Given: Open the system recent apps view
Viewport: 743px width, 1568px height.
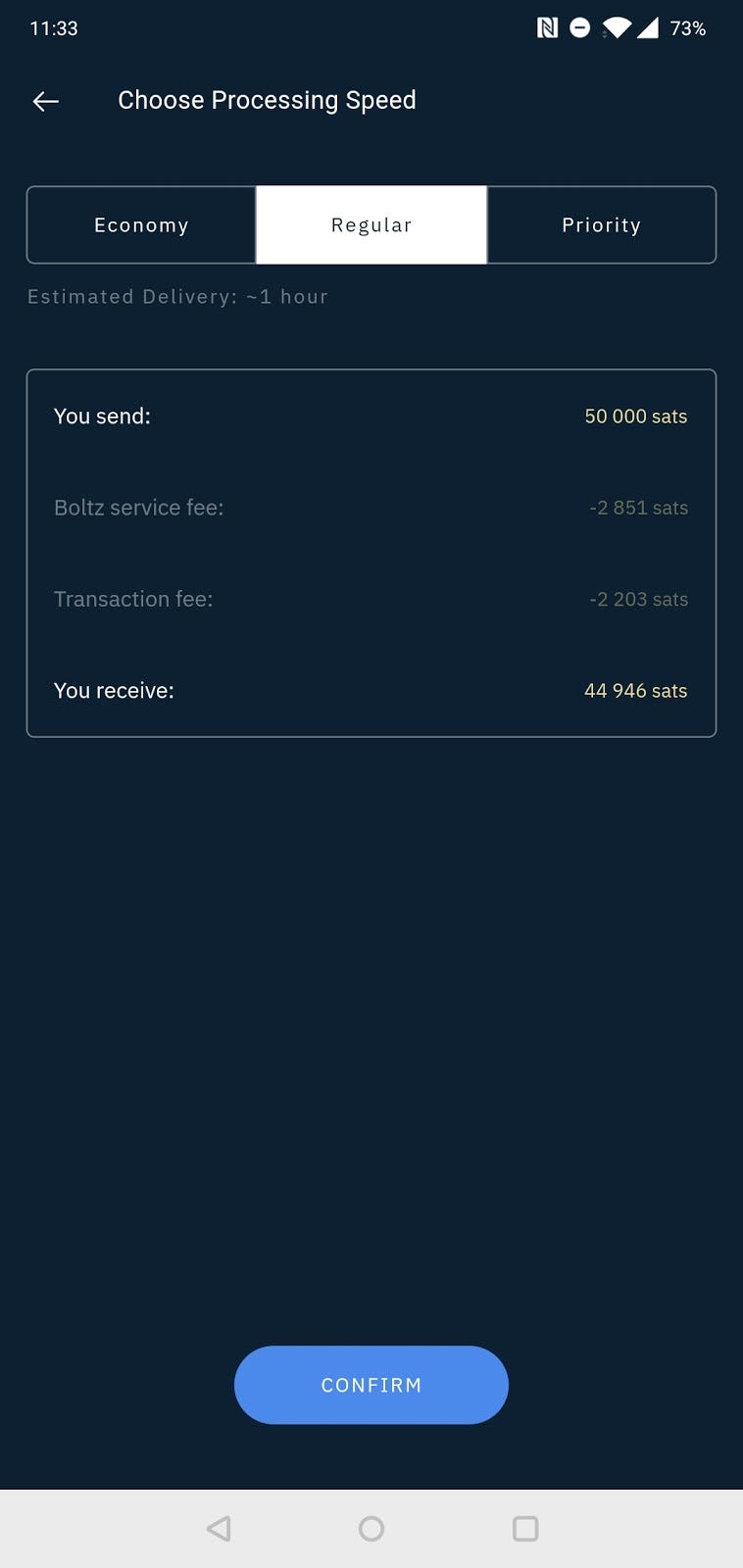Looking at the screenshot, I should coord(525,1529).
